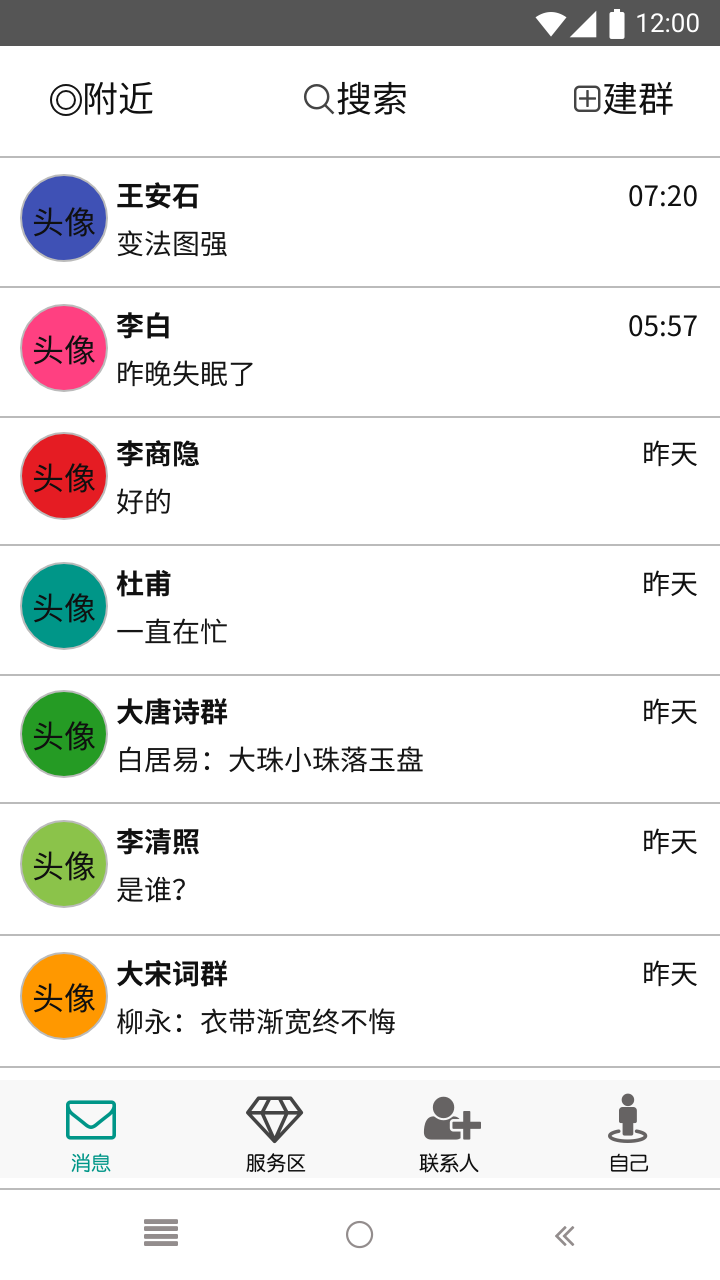Tap the system home button
This screenshot has height=1280, width=720.
360,1235
